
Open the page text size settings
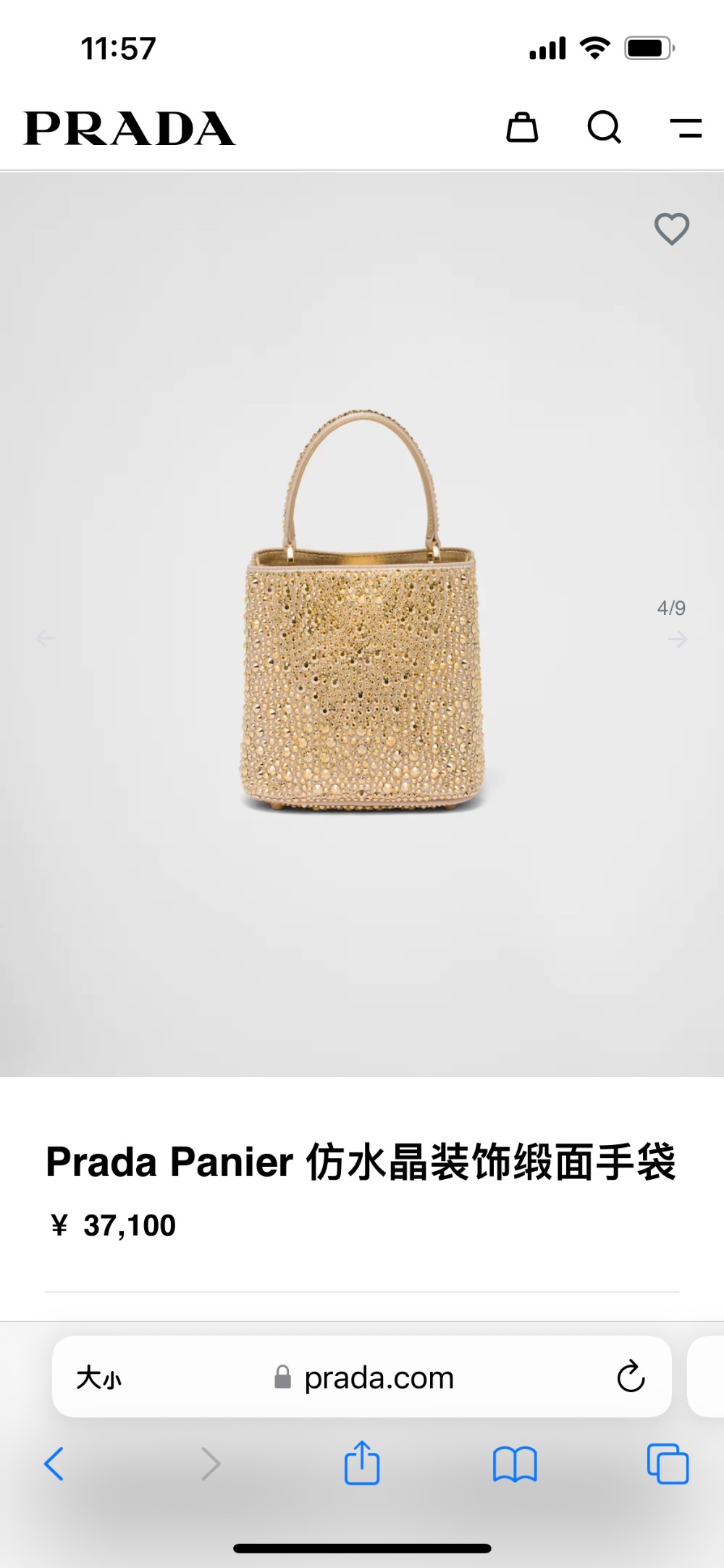click(x=99, y=1378)
